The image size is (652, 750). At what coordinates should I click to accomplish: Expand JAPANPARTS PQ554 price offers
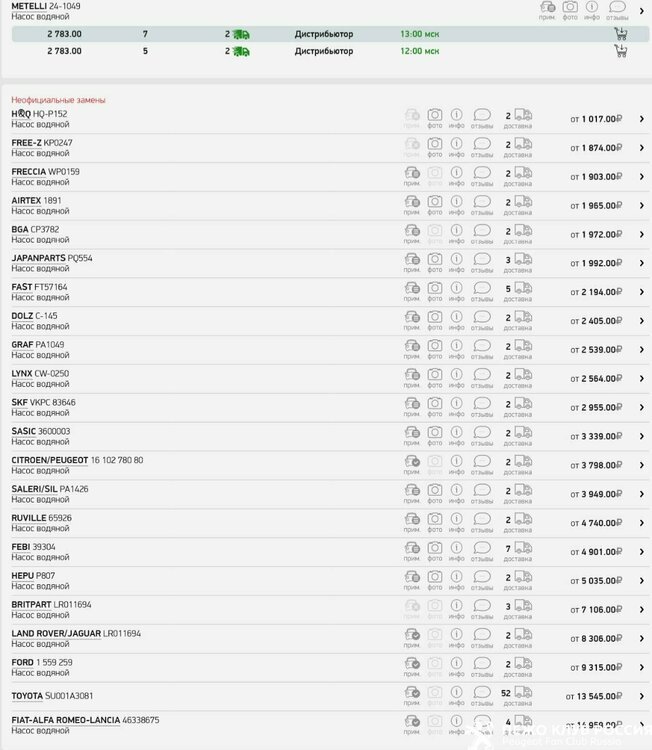(642, 264)
